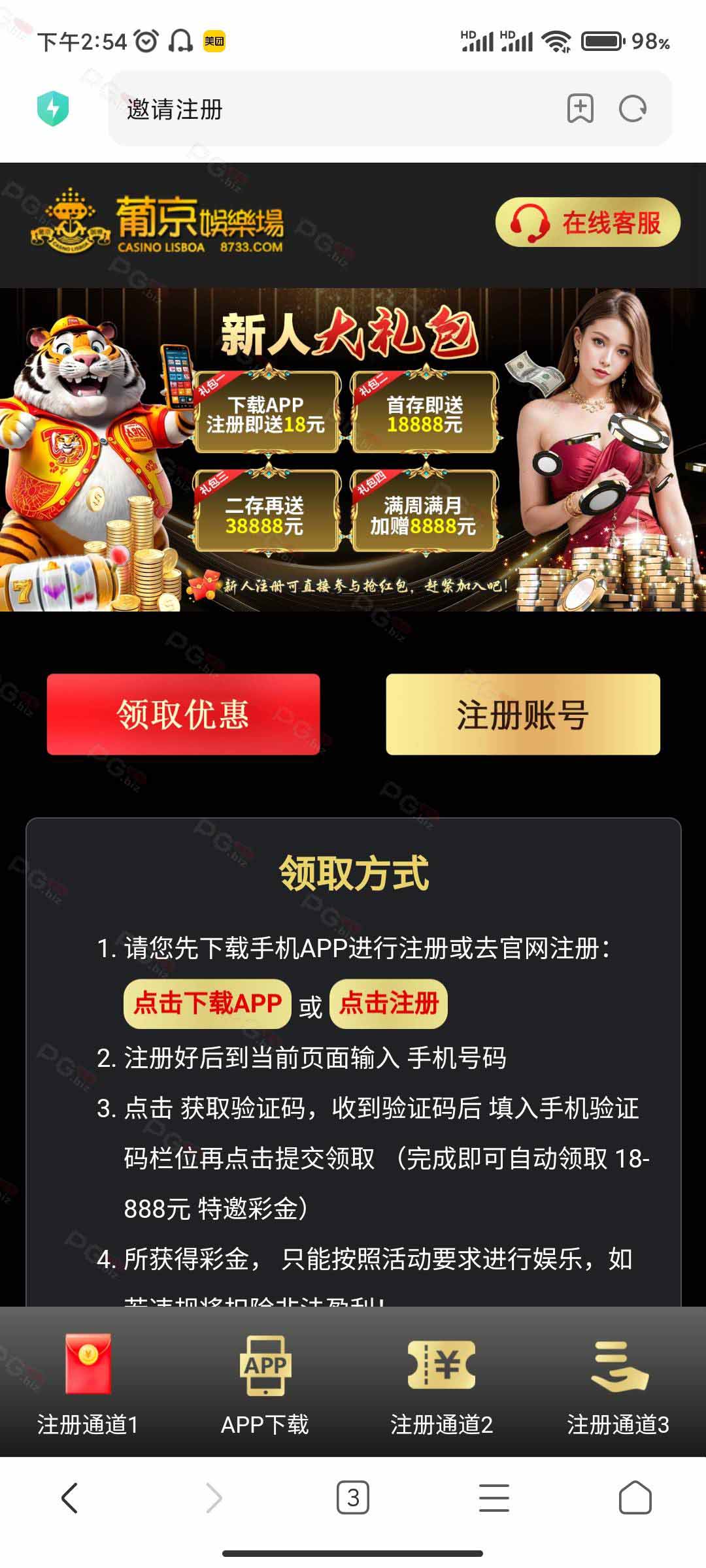The image size is (706, 1568).
Task: Reload the page
Action: [632, 109]
